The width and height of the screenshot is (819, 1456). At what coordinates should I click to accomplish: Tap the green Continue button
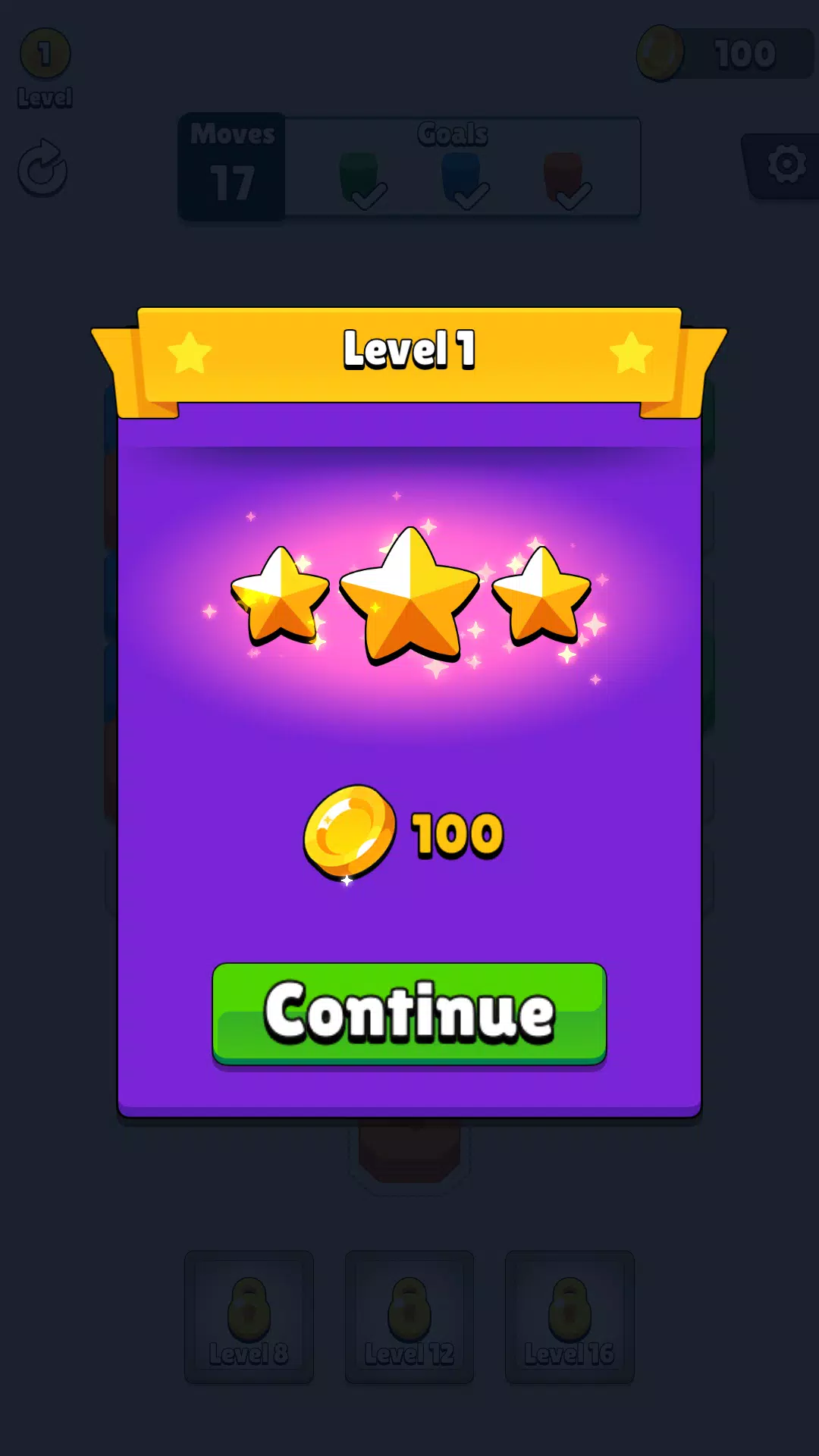pos(409,1013)
